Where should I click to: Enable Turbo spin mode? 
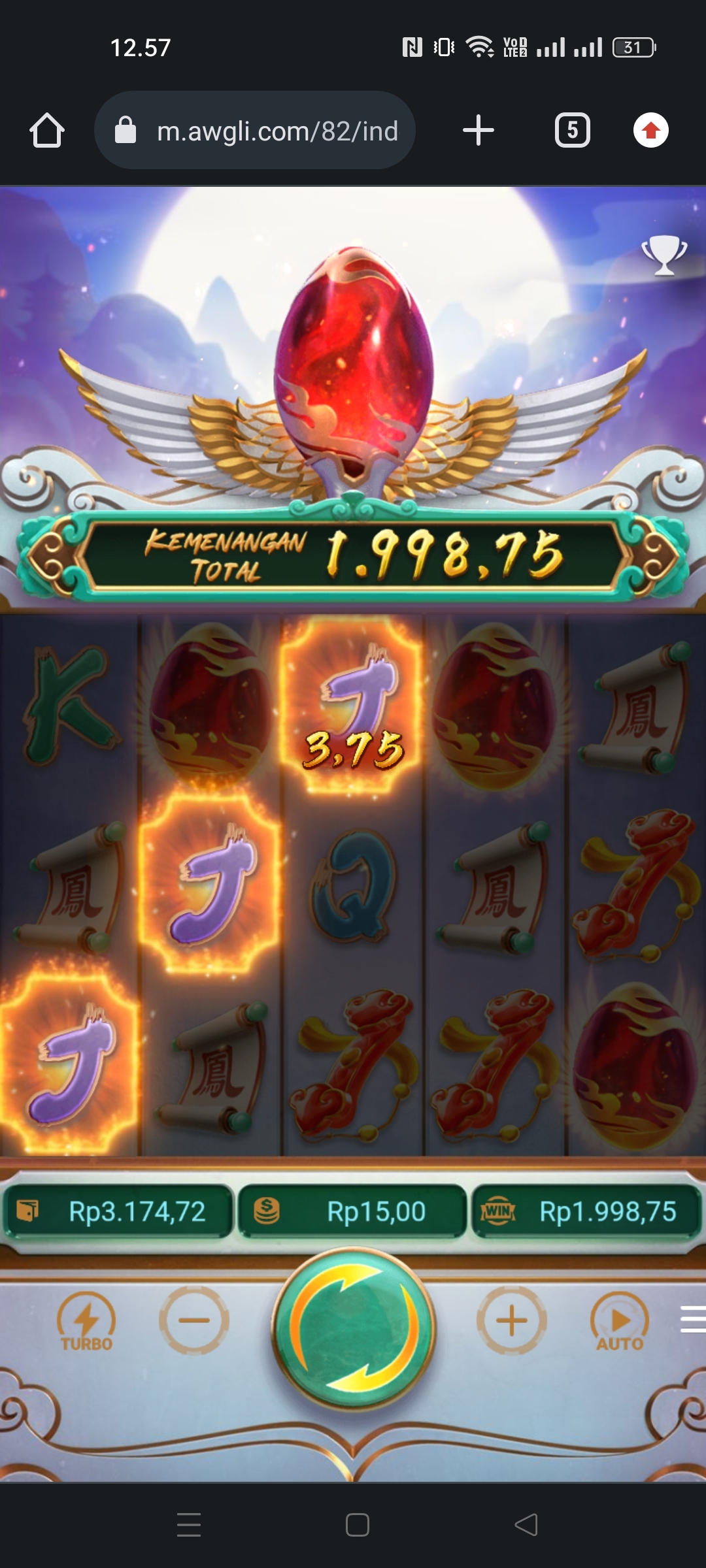(86, 1321)
